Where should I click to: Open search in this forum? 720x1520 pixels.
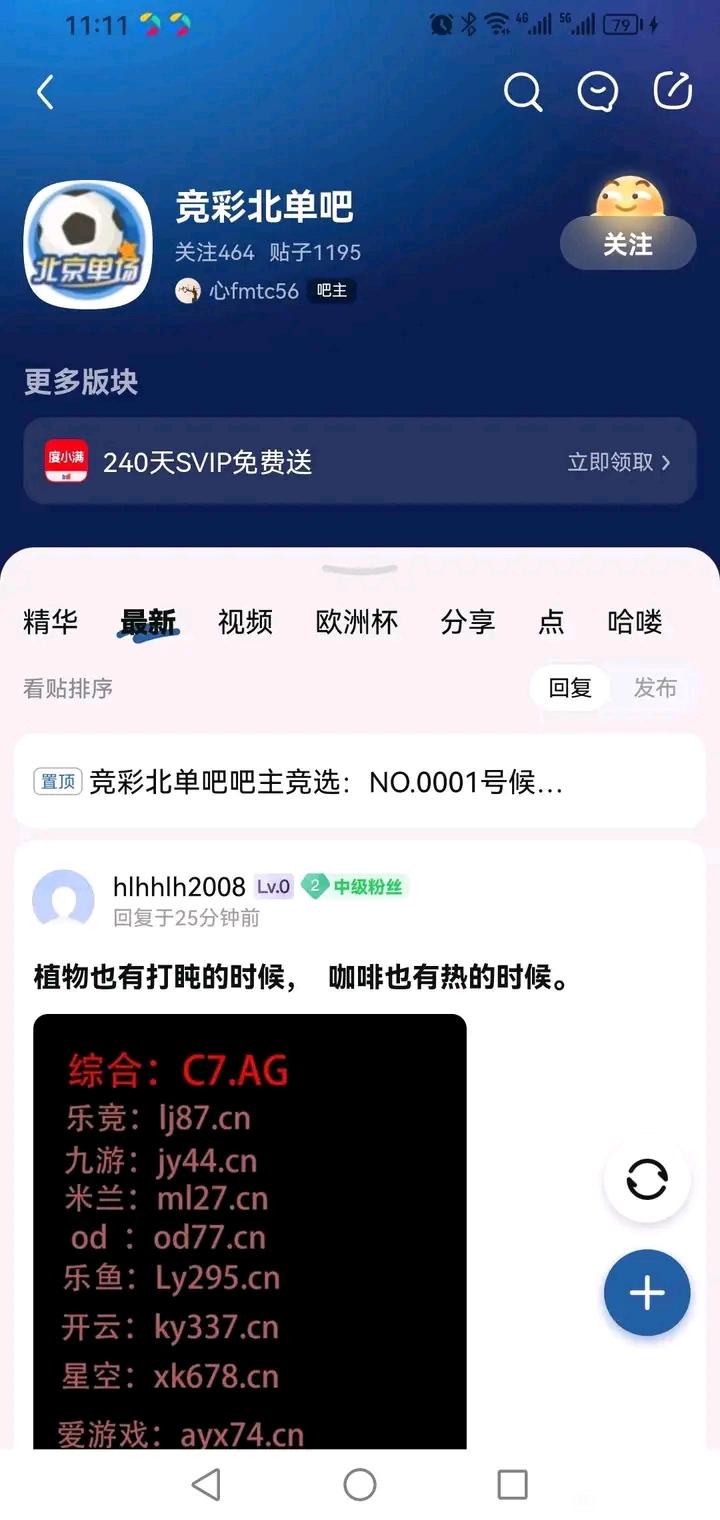(x=522, y=93)
